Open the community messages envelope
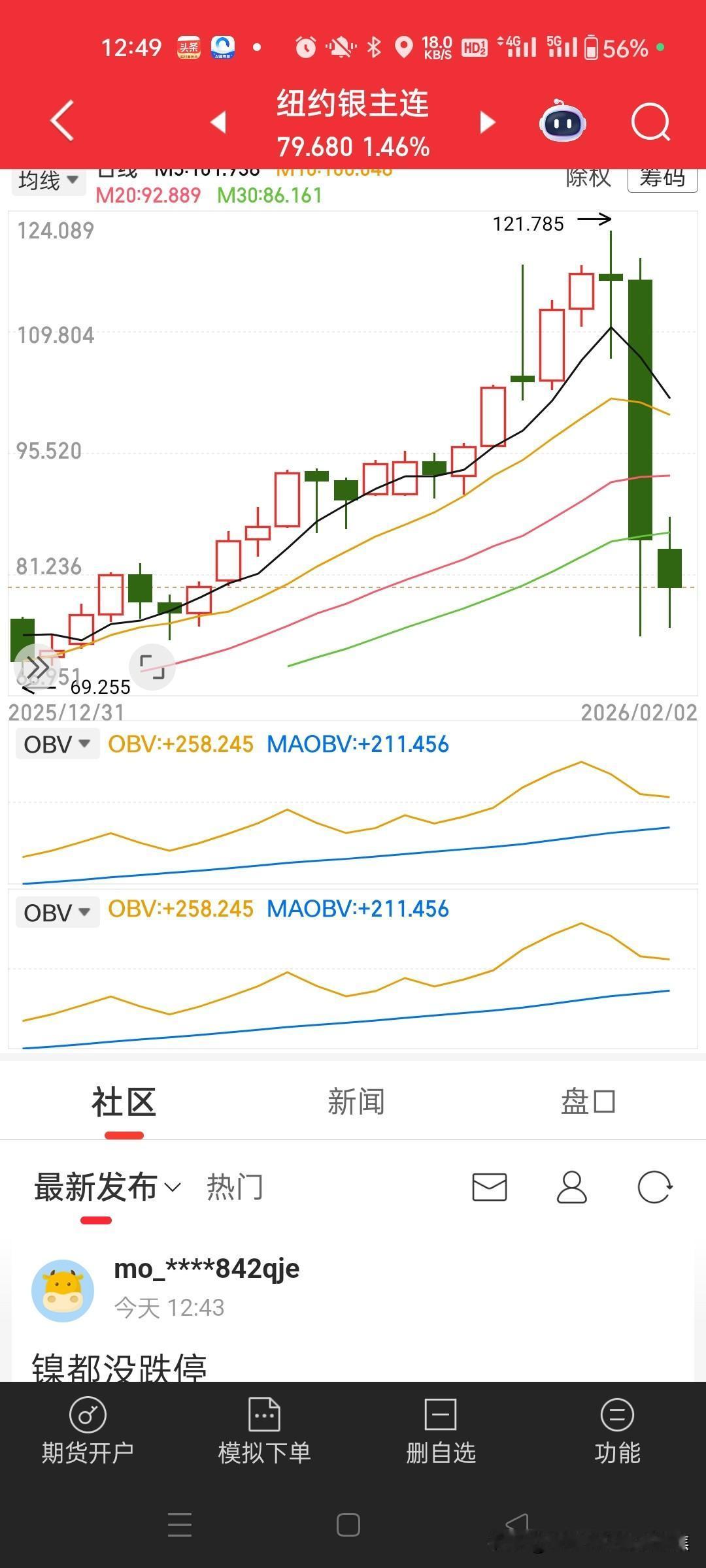This screenshot has height=1568, width=706. [x=489, y=1186]
